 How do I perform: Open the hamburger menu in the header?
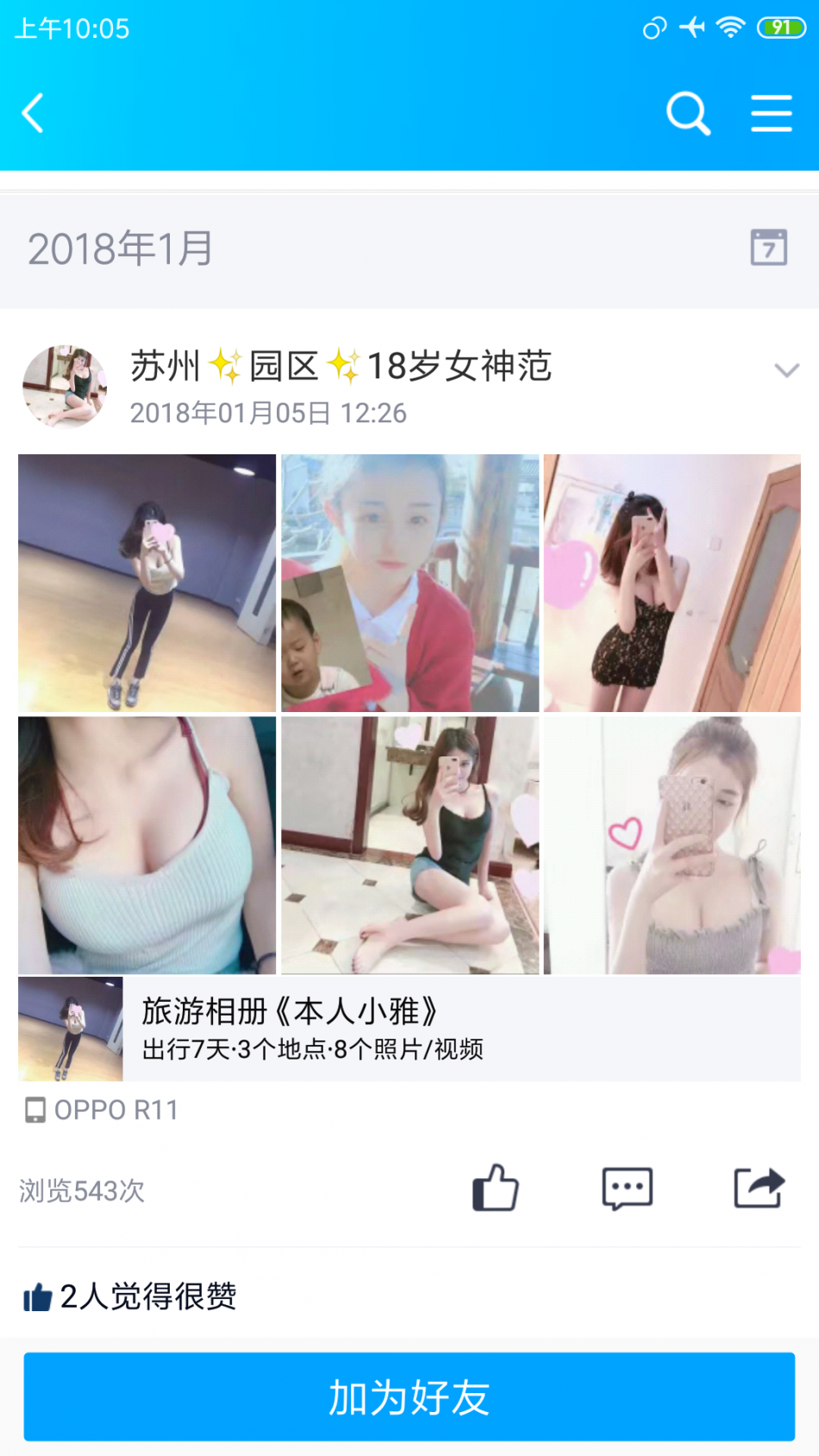pyautogui.click(x=771, y=114)
